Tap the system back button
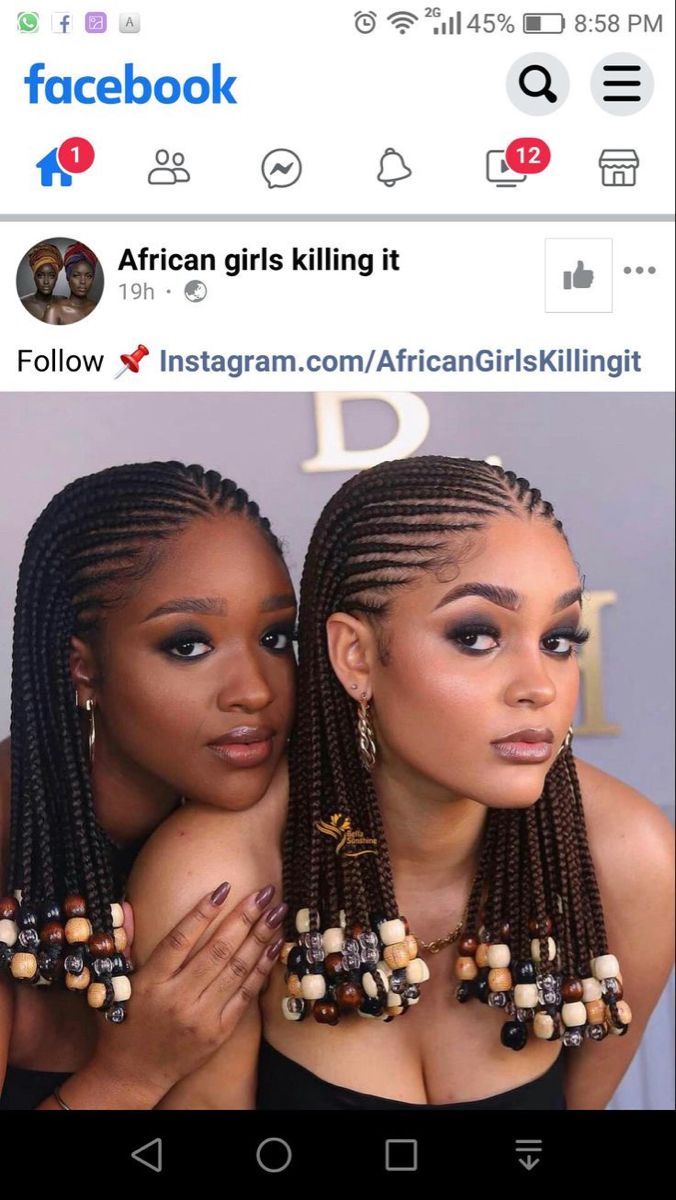Image resolution: width=676 pixels, height=1200 pixels. tap(147, 1155)
